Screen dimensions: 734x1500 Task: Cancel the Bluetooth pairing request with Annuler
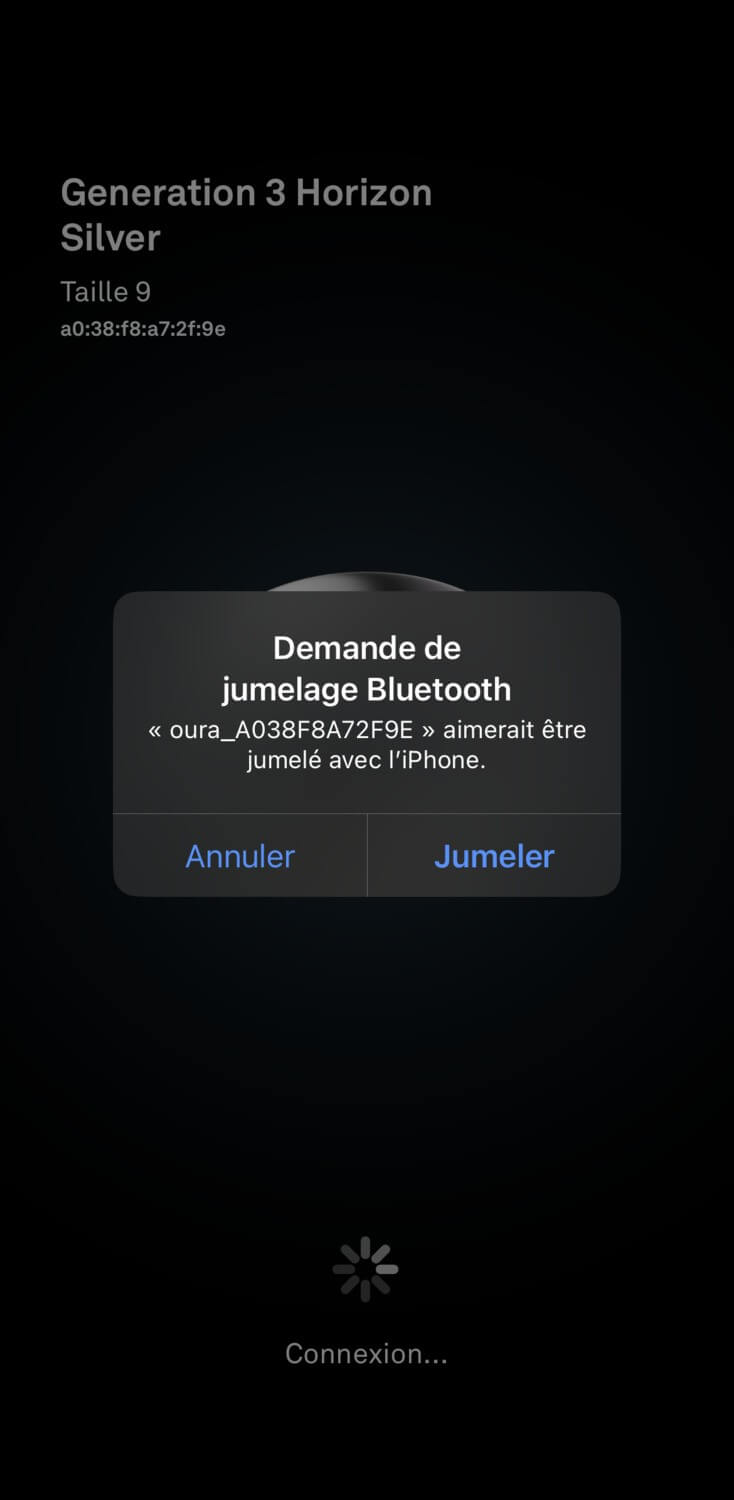[240, 856]
